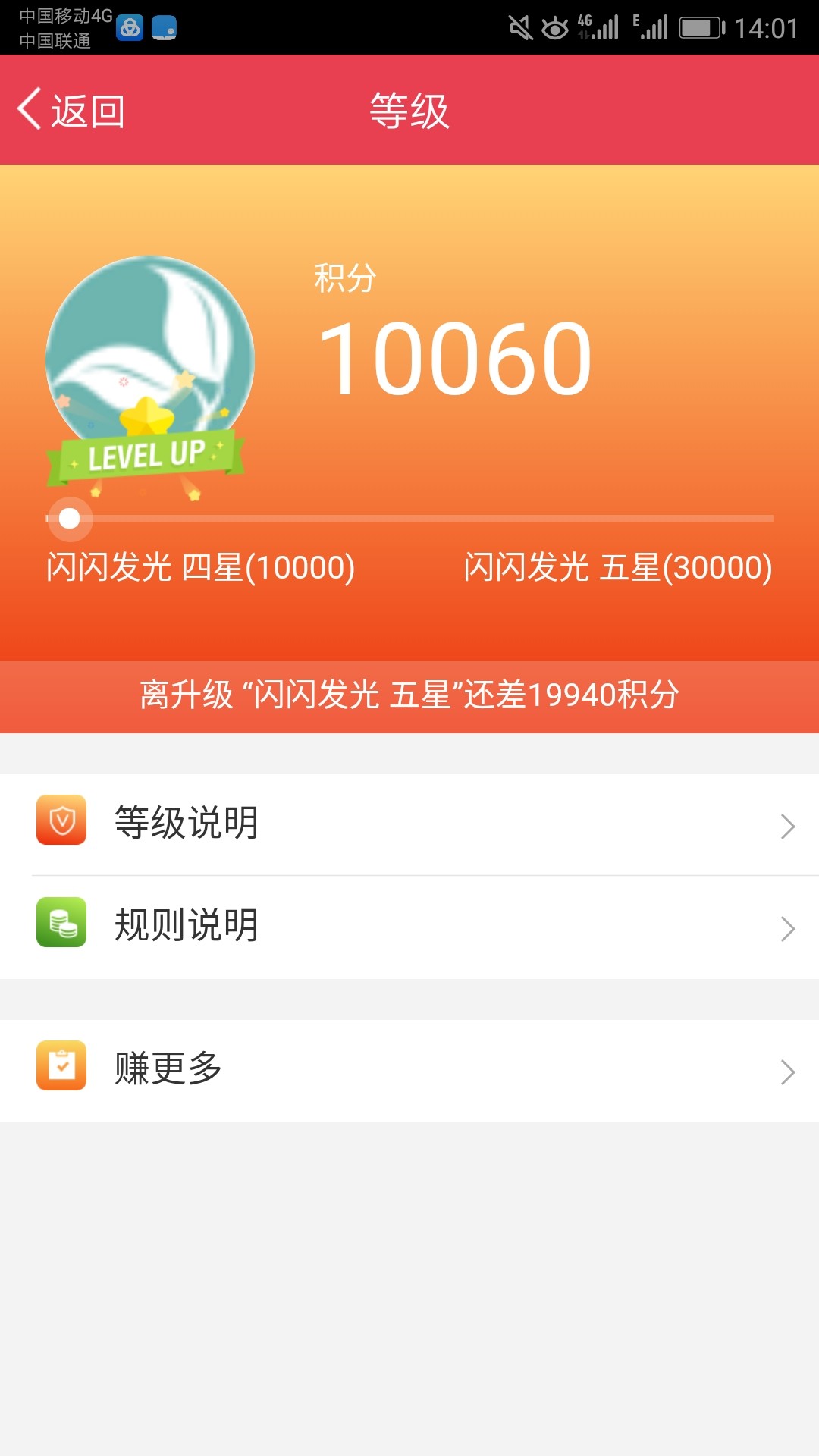Go back using the 返回 button
Screen dimensions: 819x1456
(71, 111)
